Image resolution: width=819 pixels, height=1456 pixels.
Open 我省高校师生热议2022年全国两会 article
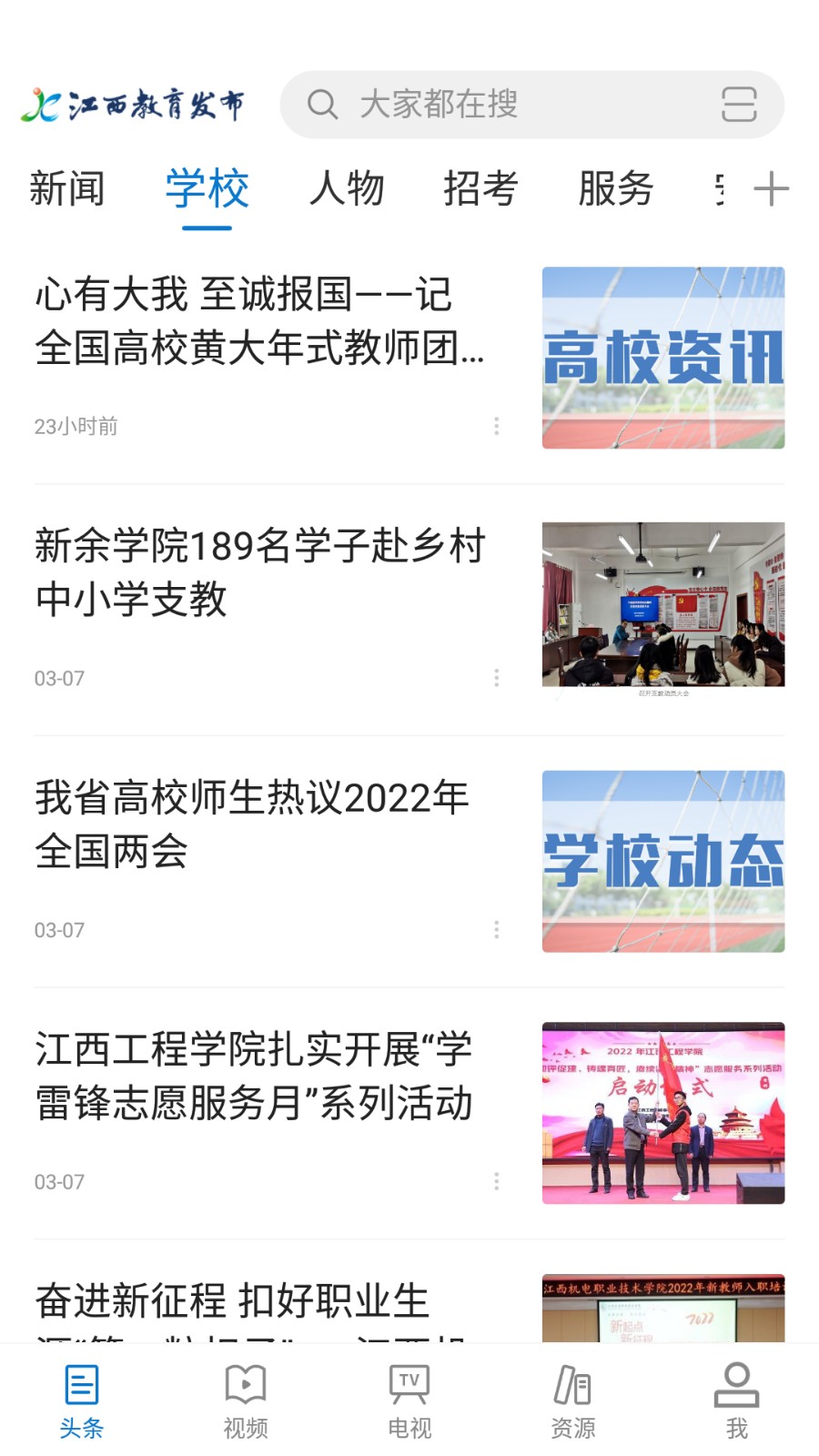coord(252,824)
